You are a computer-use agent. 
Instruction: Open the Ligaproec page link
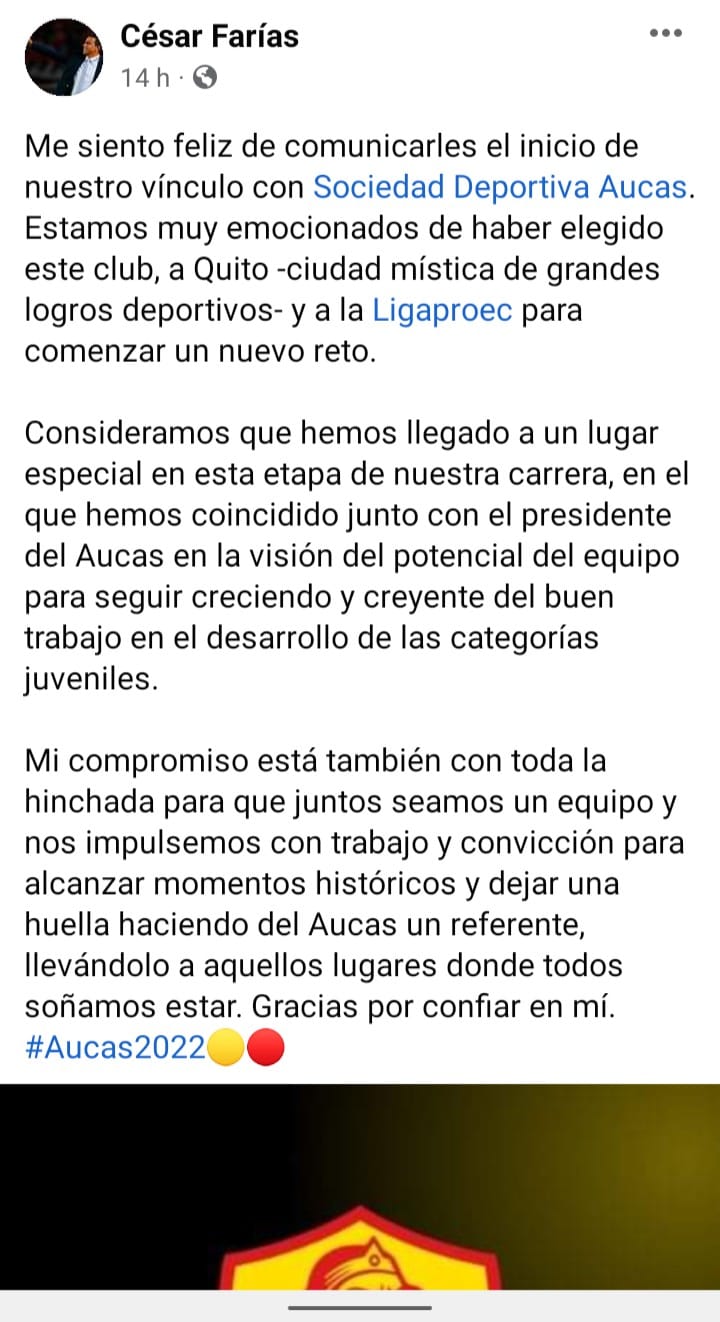(x=442, y=310)
